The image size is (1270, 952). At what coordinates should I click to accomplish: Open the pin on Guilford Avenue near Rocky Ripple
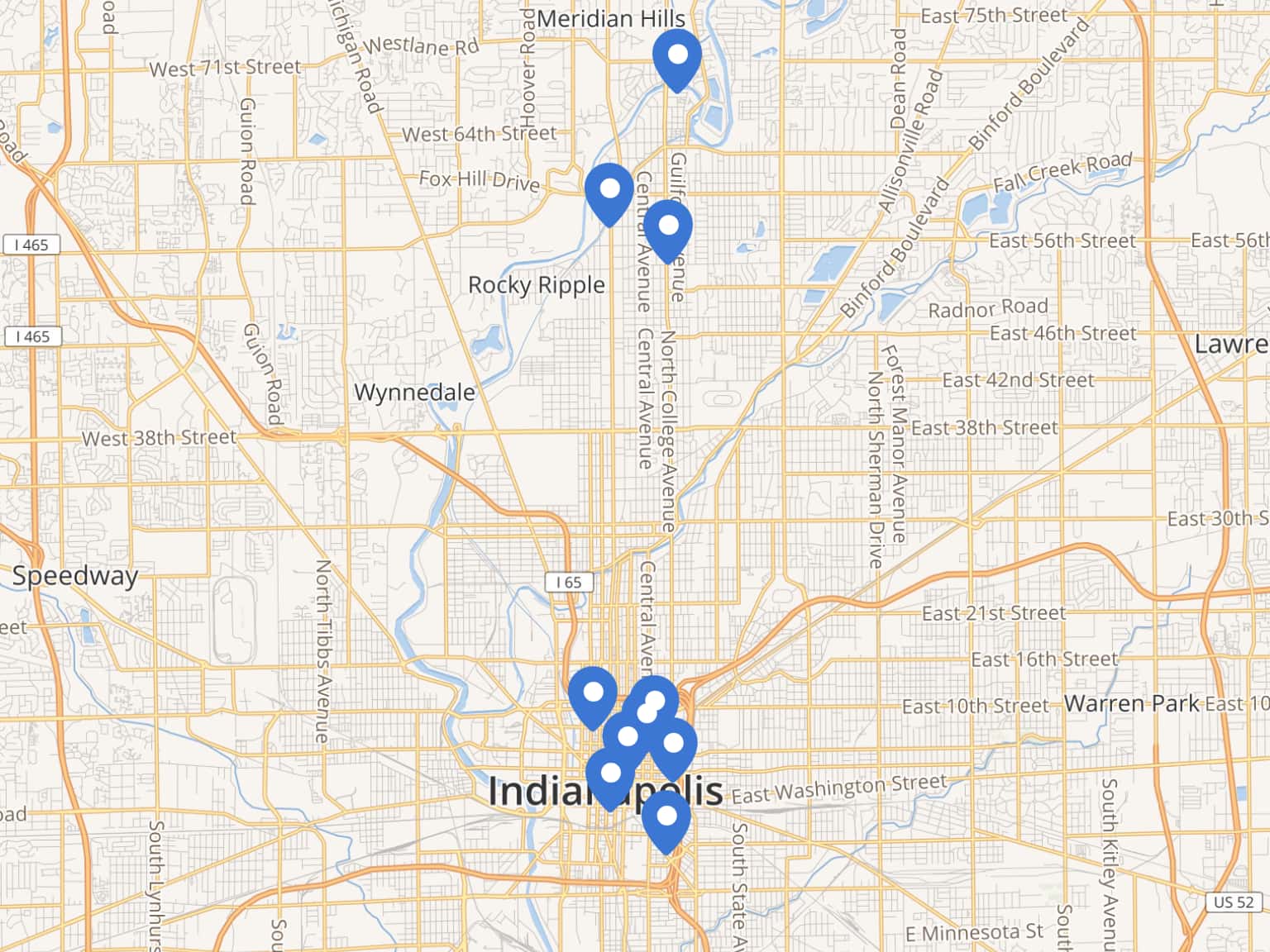667,228
